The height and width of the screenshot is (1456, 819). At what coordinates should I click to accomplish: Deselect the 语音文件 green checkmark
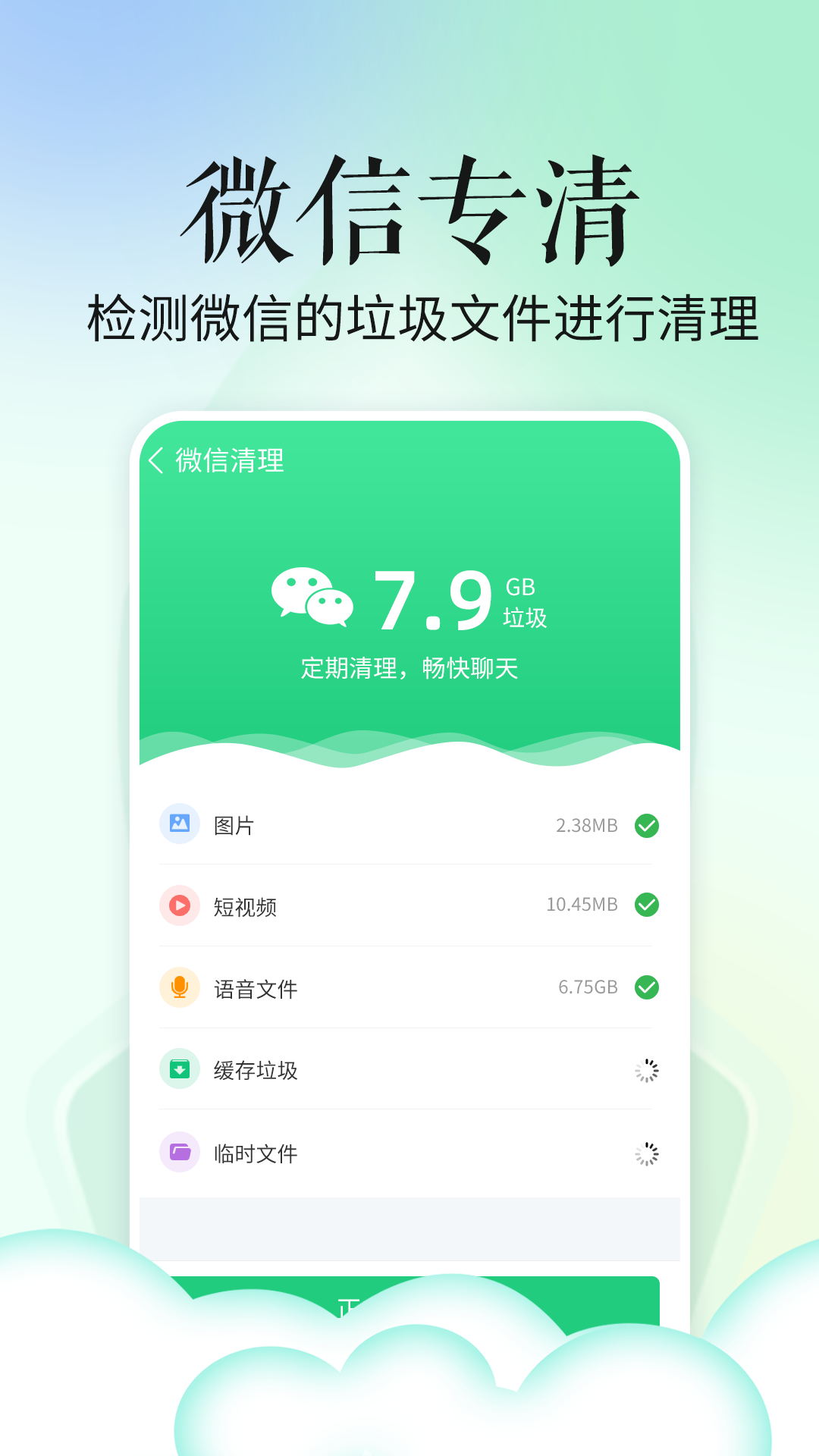(x=645, y=988)
